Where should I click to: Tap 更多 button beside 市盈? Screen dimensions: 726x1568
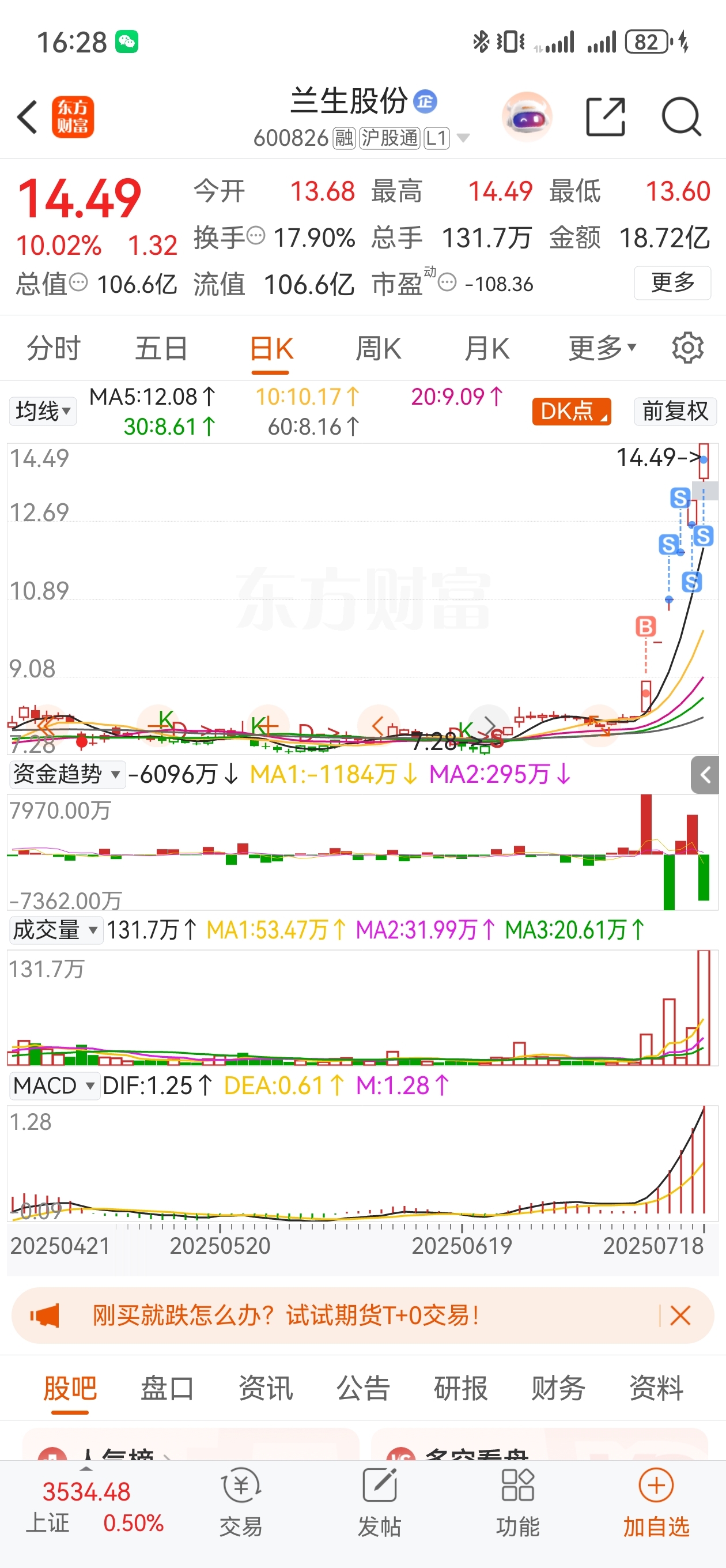672,282
